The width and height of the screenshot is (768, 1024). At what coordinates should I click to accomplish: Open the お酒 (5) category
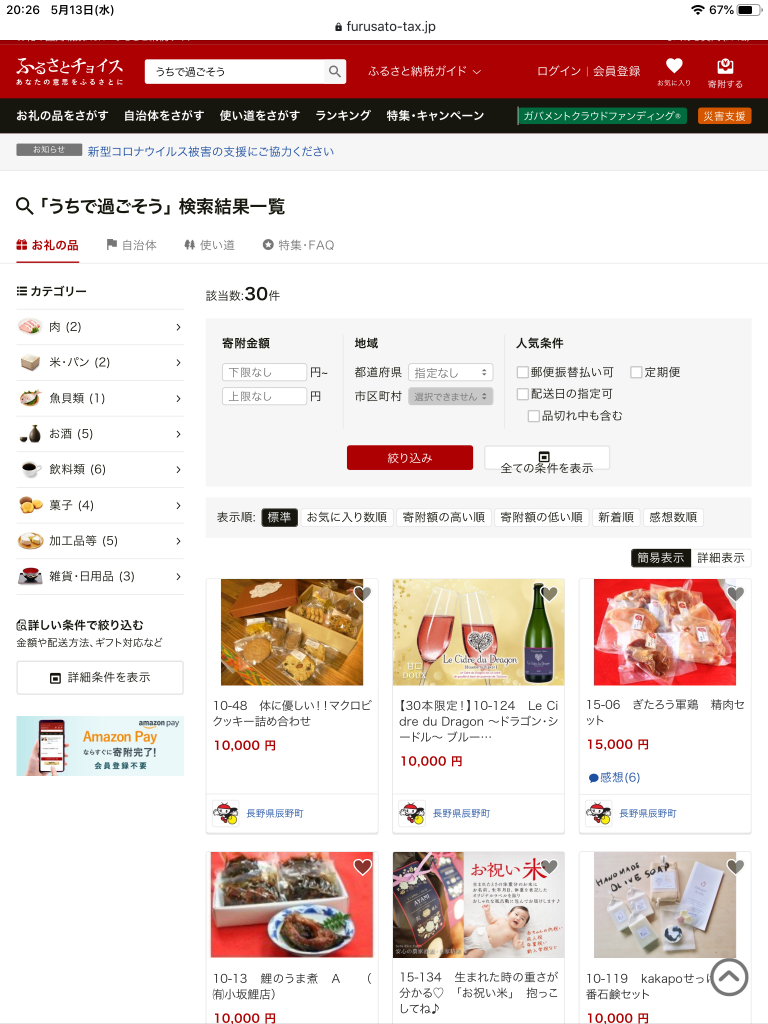100,434
